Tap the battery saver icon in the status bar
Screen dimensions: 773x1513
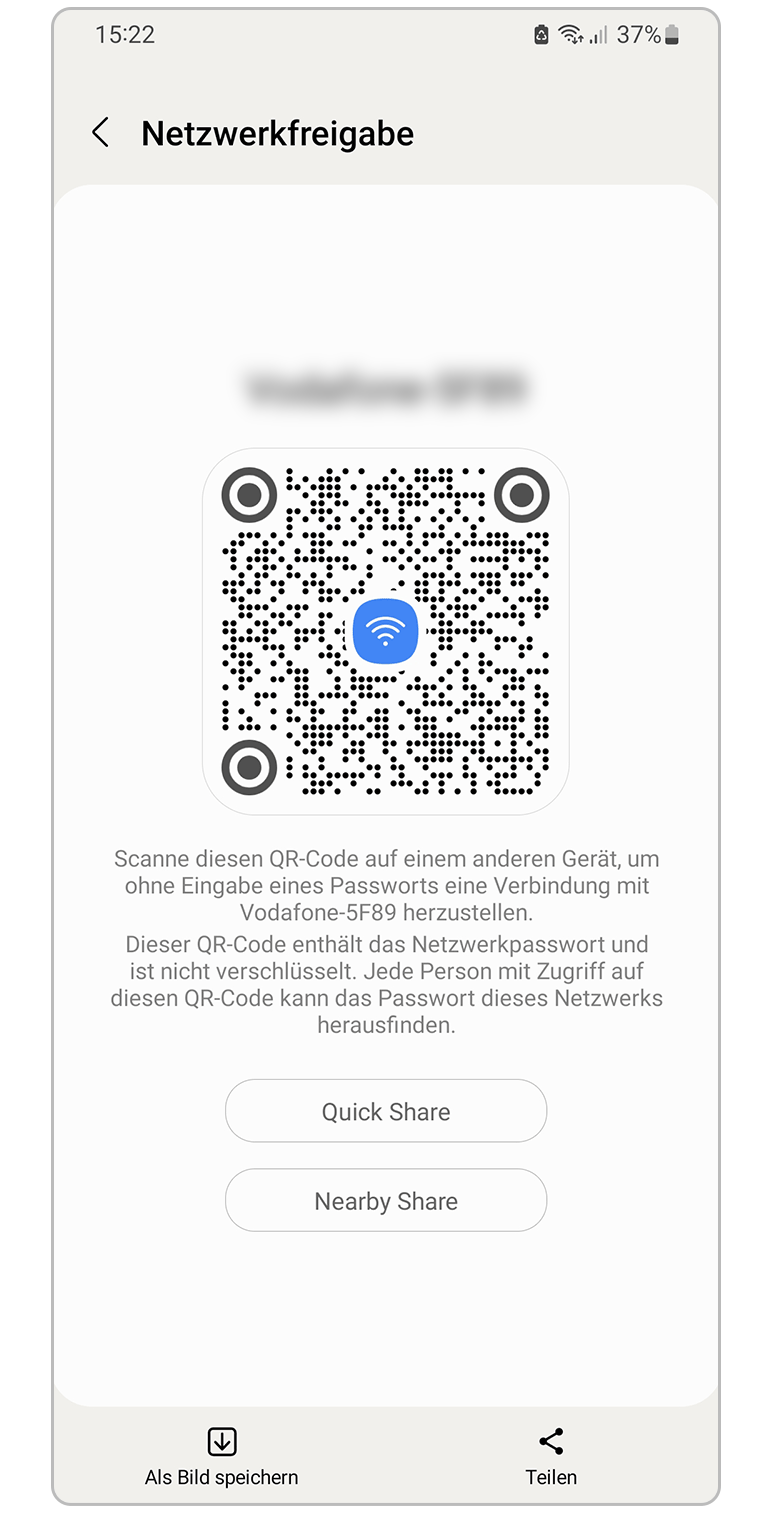tap(540, 33)
